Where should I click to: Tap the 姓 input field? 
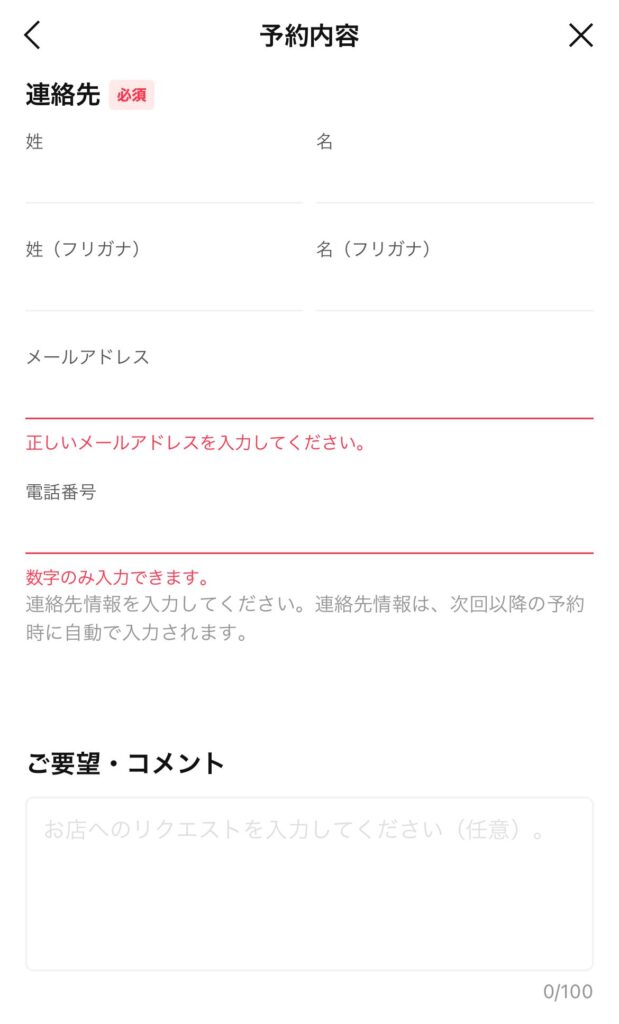163,181
